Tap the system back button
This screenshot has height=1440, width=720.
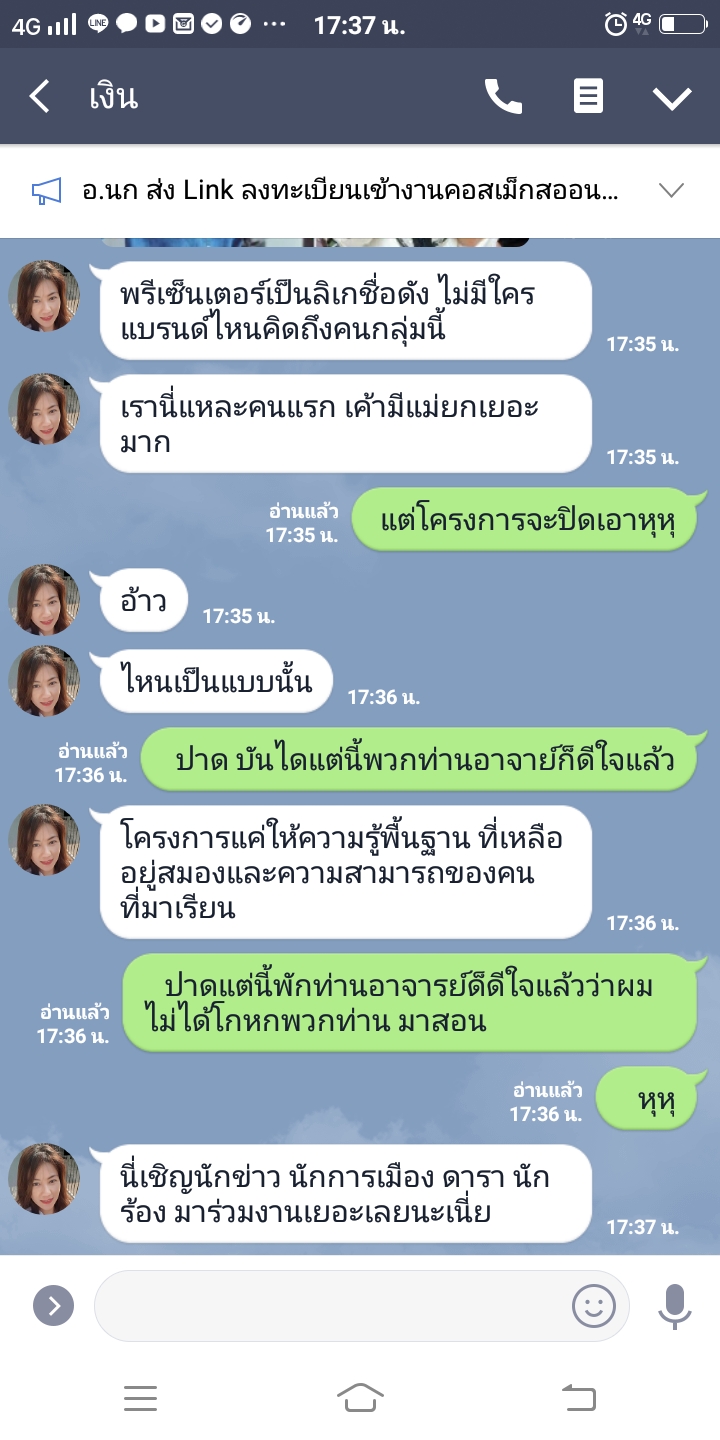[x=579, y=1397]
